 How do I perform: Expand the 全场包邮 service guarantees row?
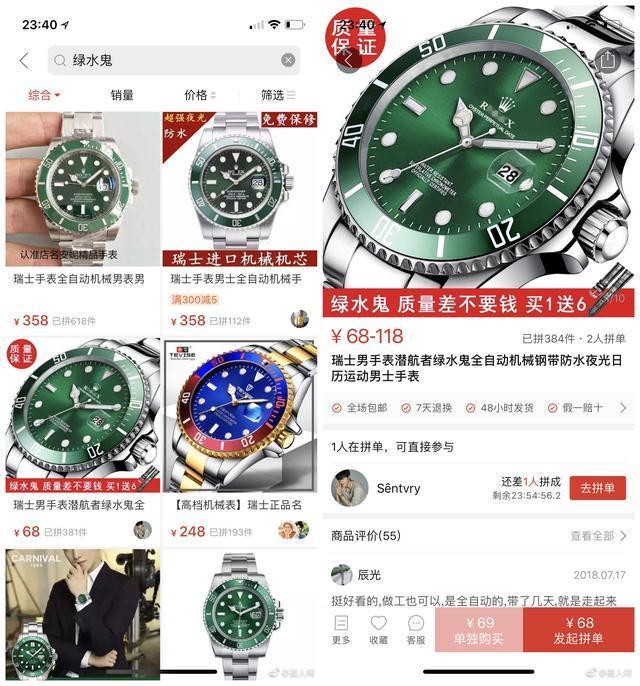point(478,408)
